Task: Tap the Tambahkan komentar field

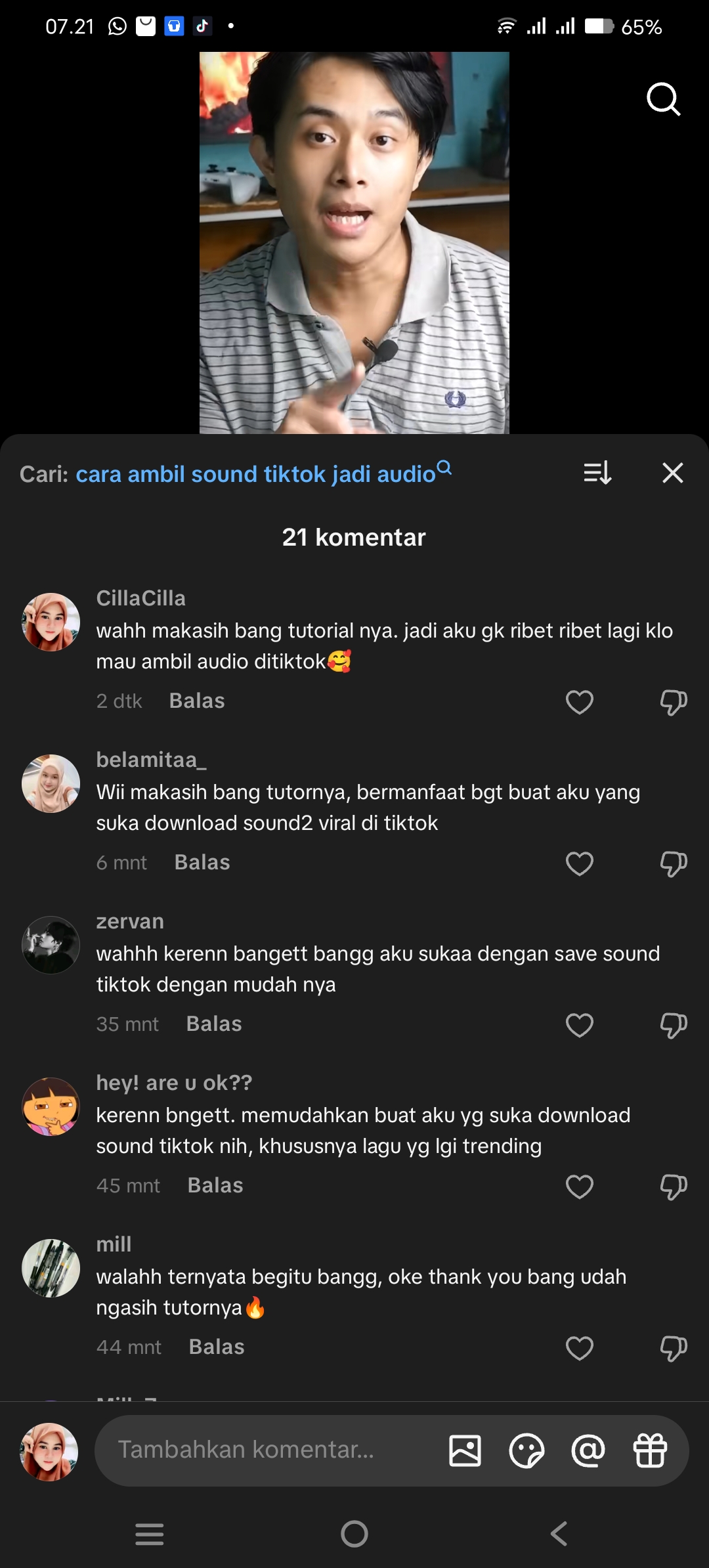Action: [263, 1450]
